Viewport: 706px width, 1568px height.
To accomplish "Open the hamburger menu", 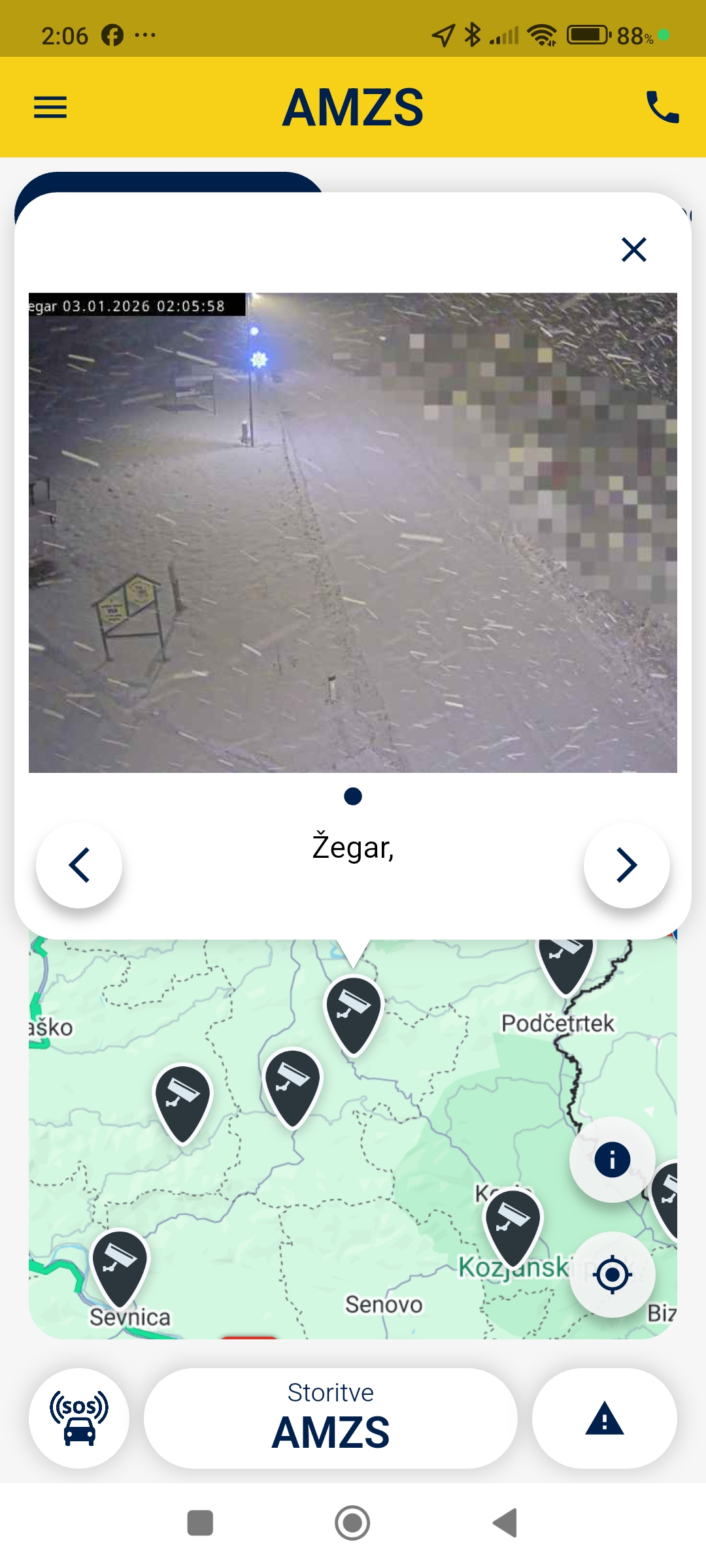I will click(x=50, y=107).
